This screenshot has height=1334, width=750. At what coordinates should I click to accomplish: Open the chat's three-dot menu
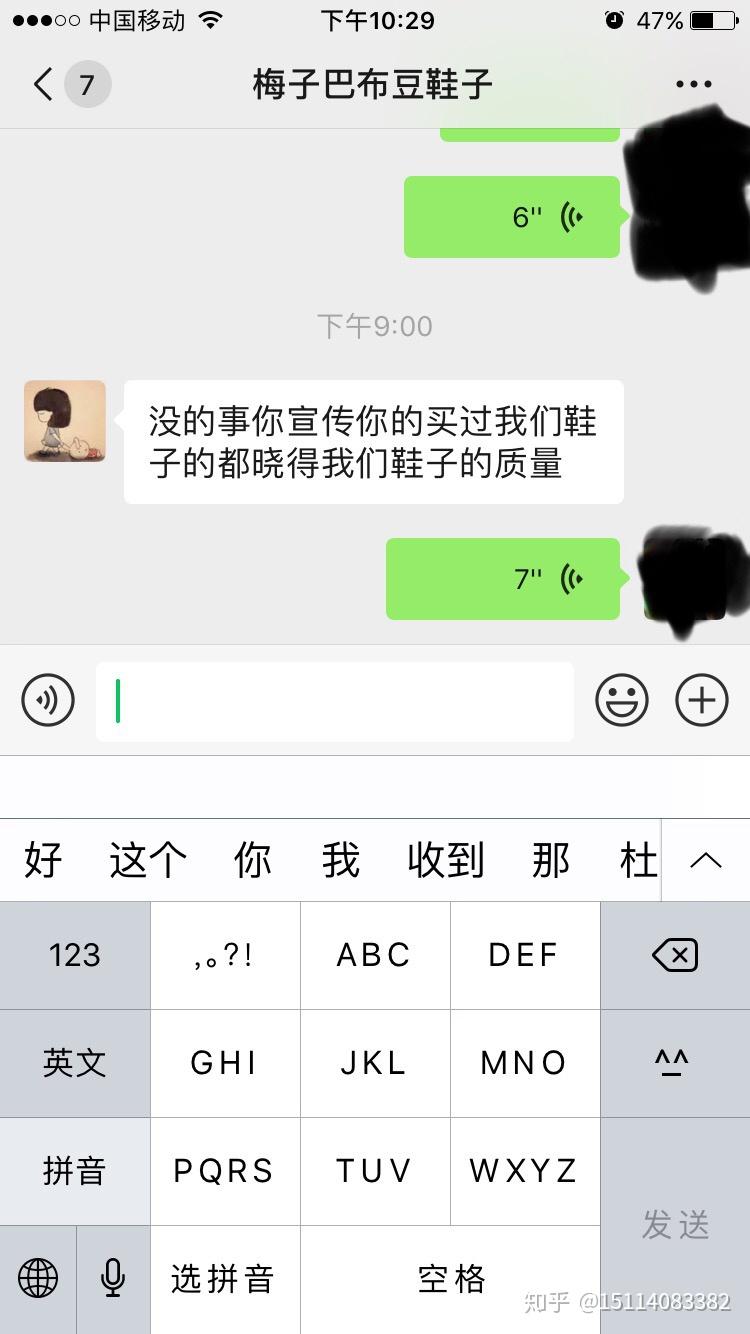click(x=693, y=84)
